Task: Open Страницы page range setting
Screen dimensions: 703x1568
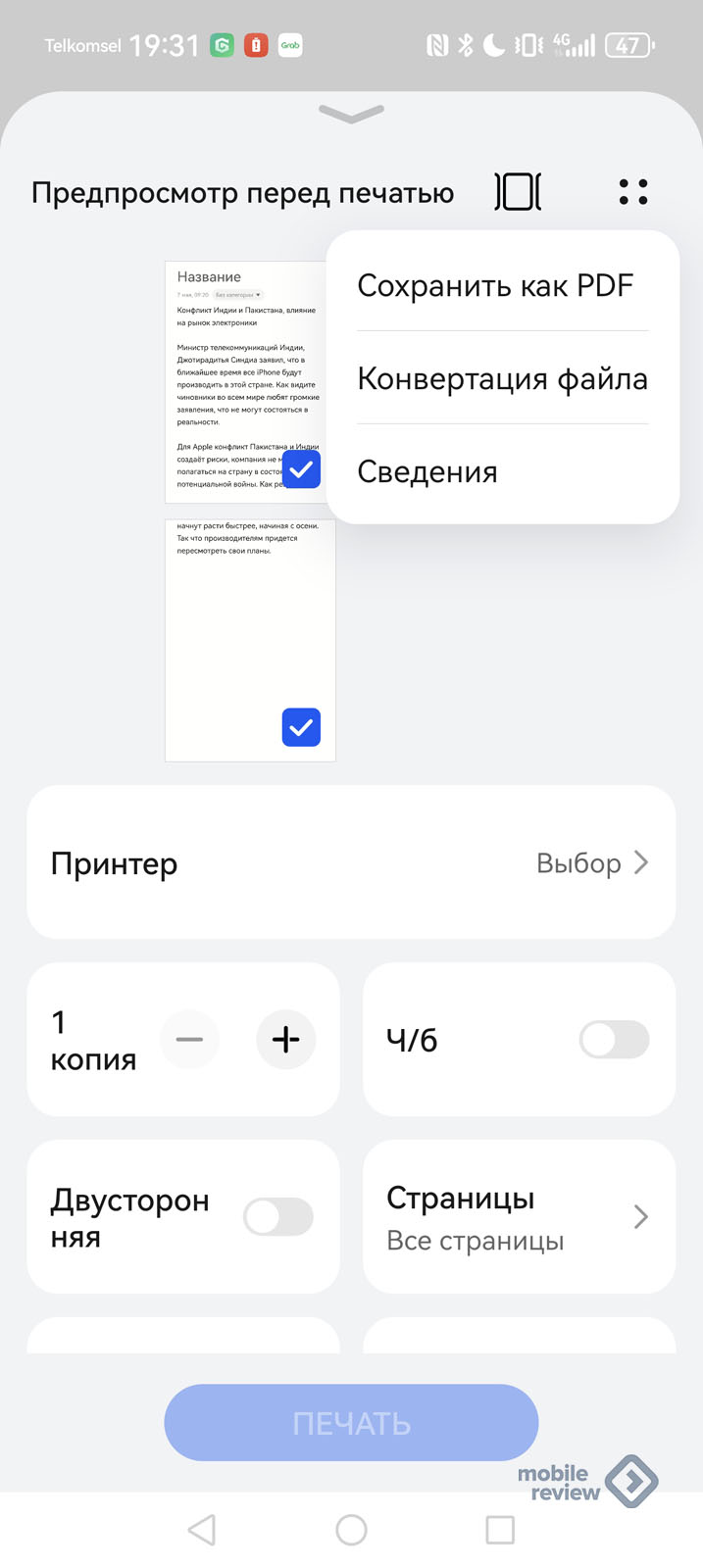Action: click(519, 1217)
